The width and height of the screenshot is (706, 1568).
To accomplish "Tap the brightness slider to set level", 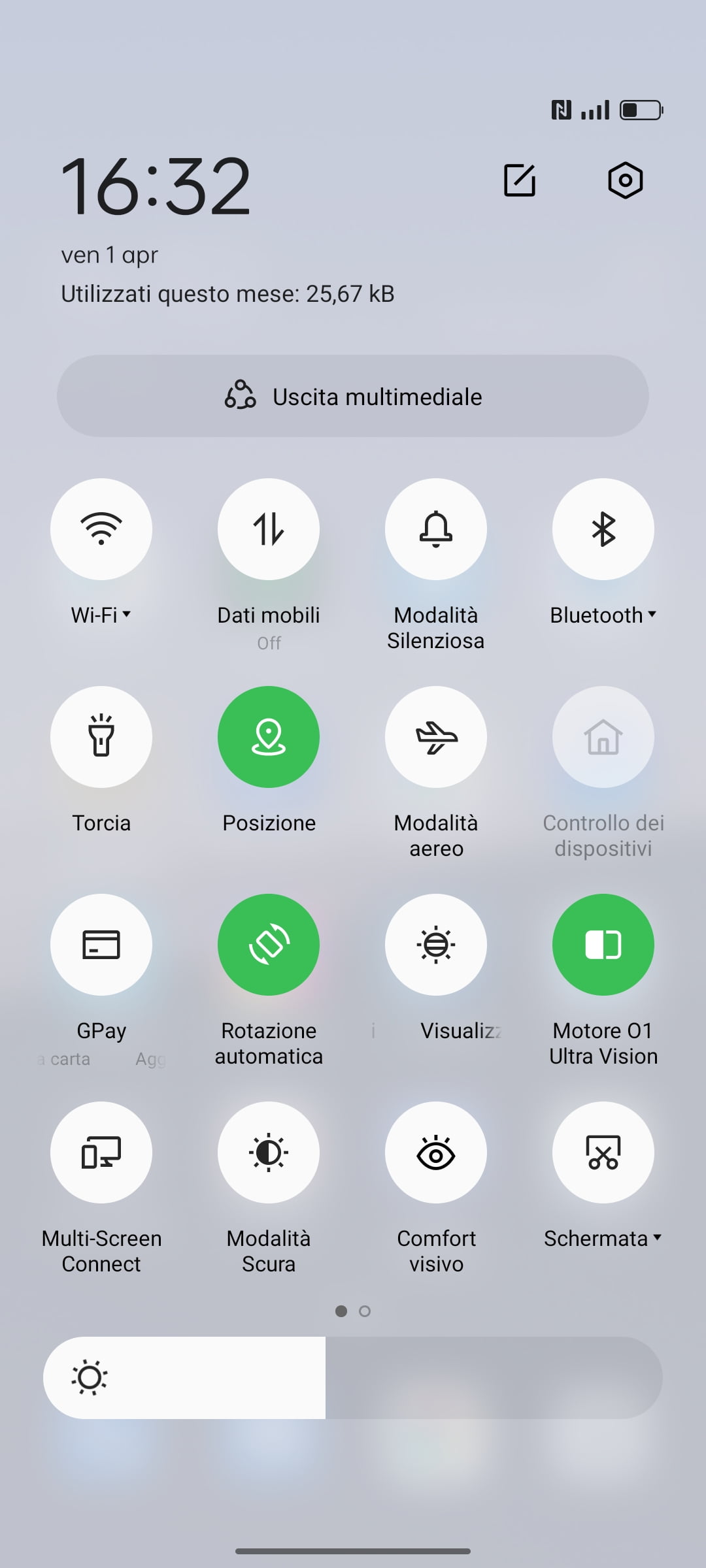I will (353, 1377).
